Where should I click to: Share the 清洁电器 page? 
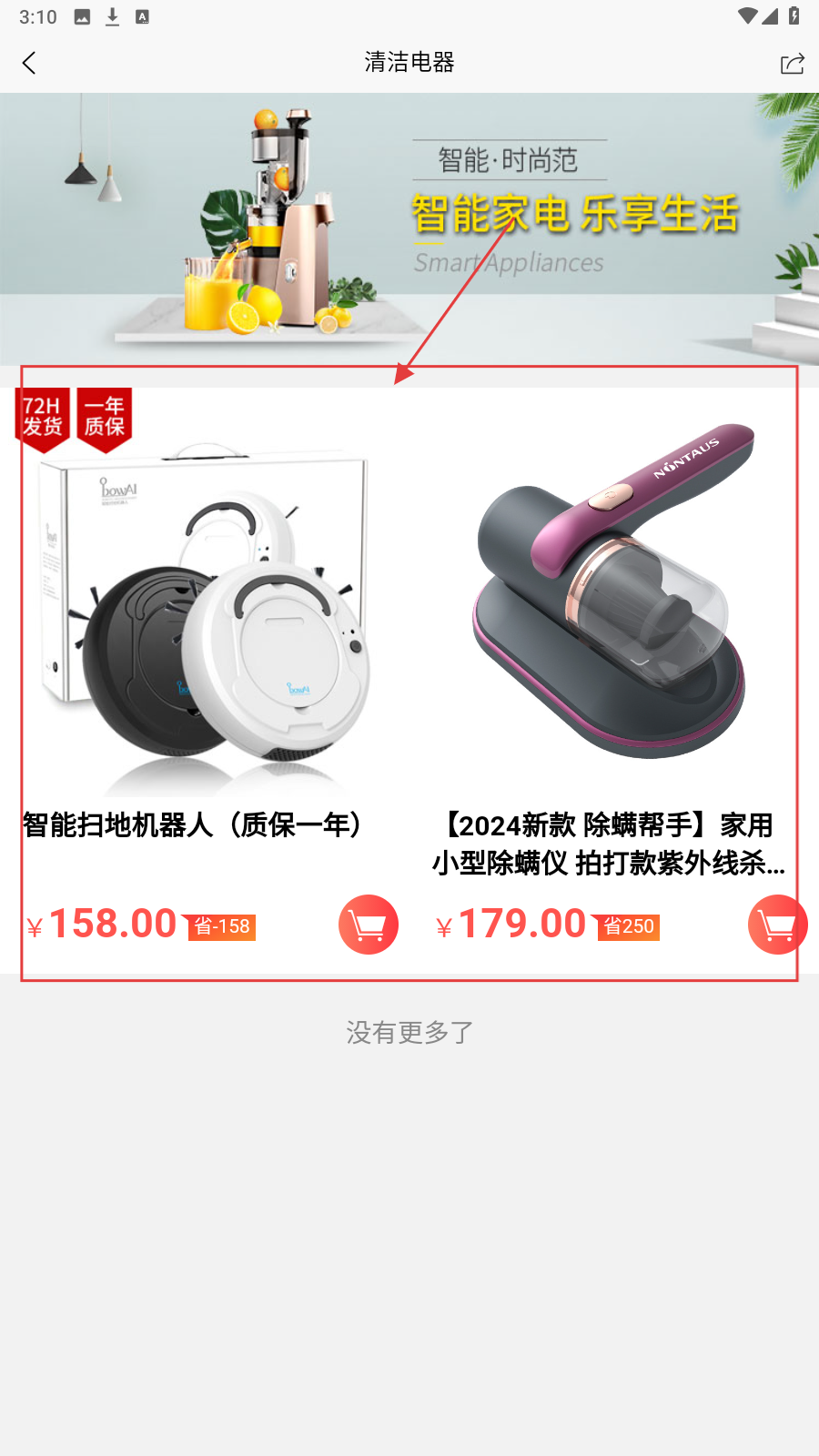click(792, 64)
